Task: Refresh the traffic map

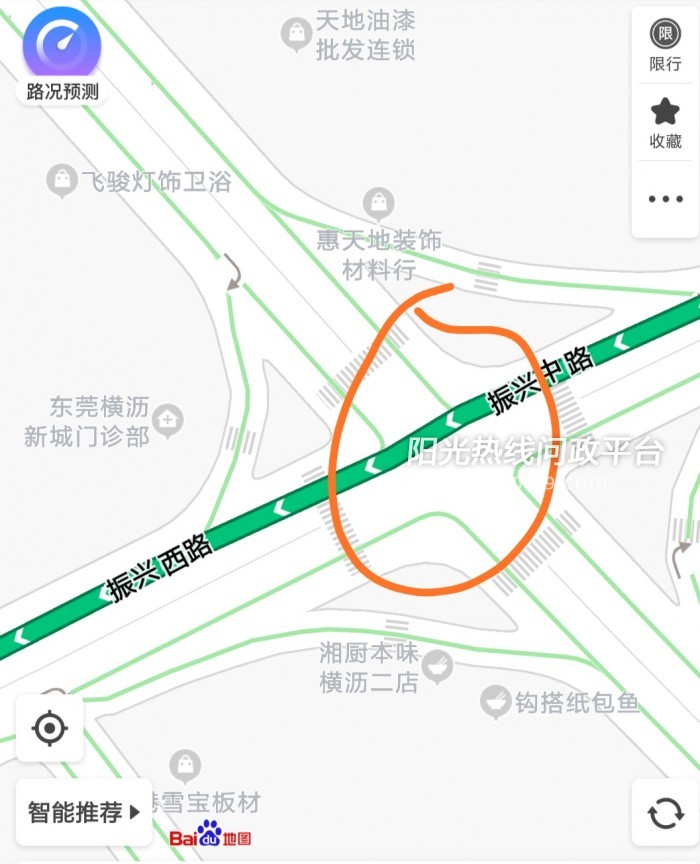Action: pyautogui.click(x=665, y=813)
